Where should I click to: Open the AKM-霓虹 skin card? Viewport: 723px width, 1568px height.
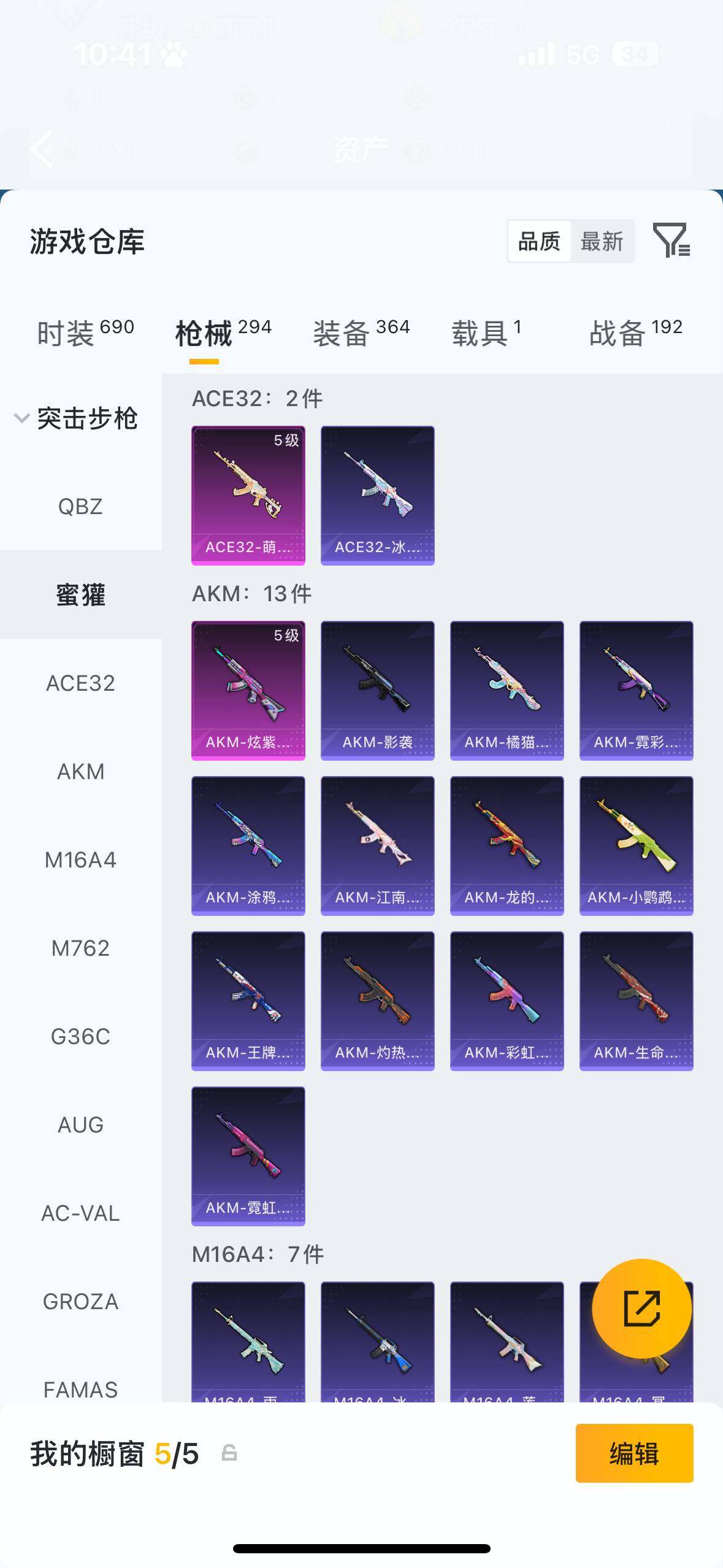point(248,1156)
